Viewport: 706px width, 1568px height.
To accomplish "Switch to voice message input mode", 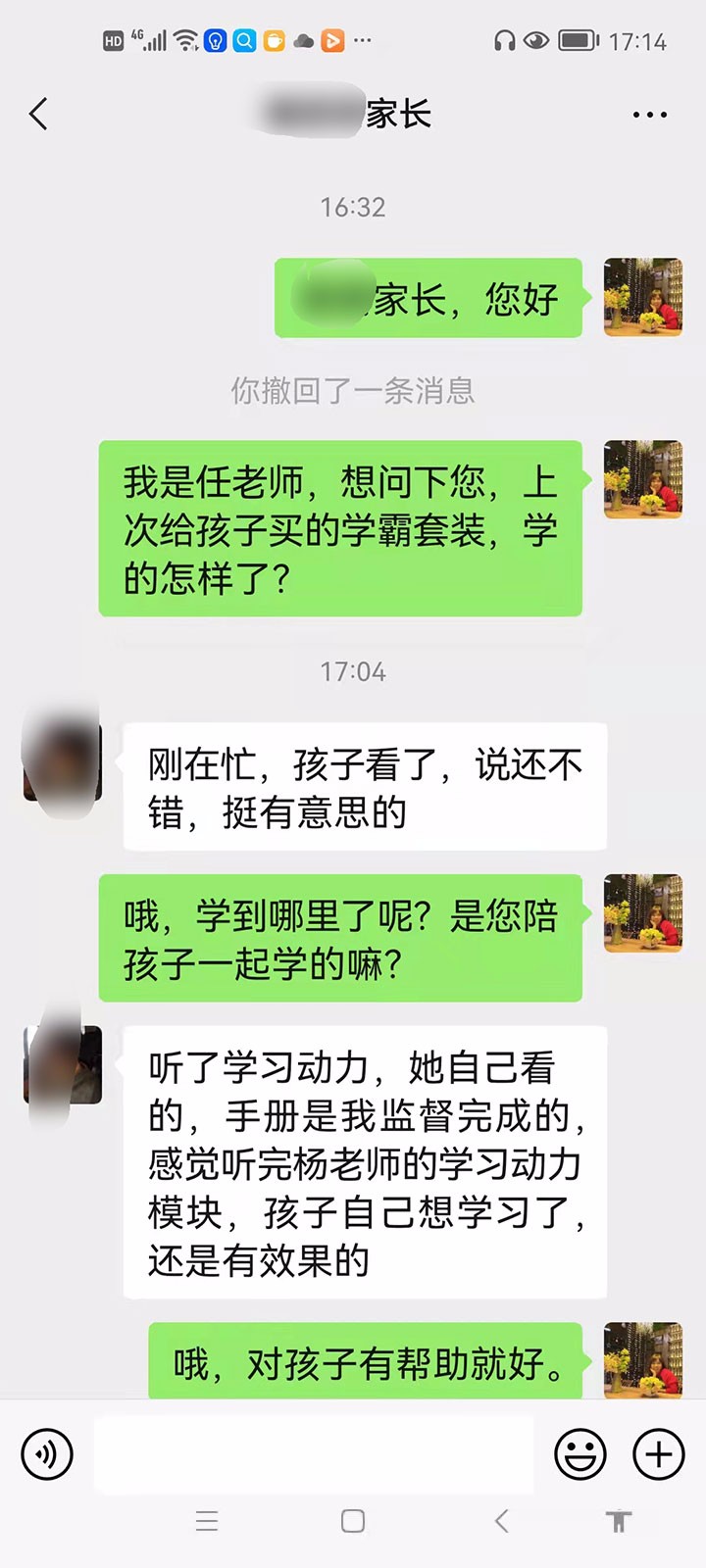I will tap(46, 1454).
